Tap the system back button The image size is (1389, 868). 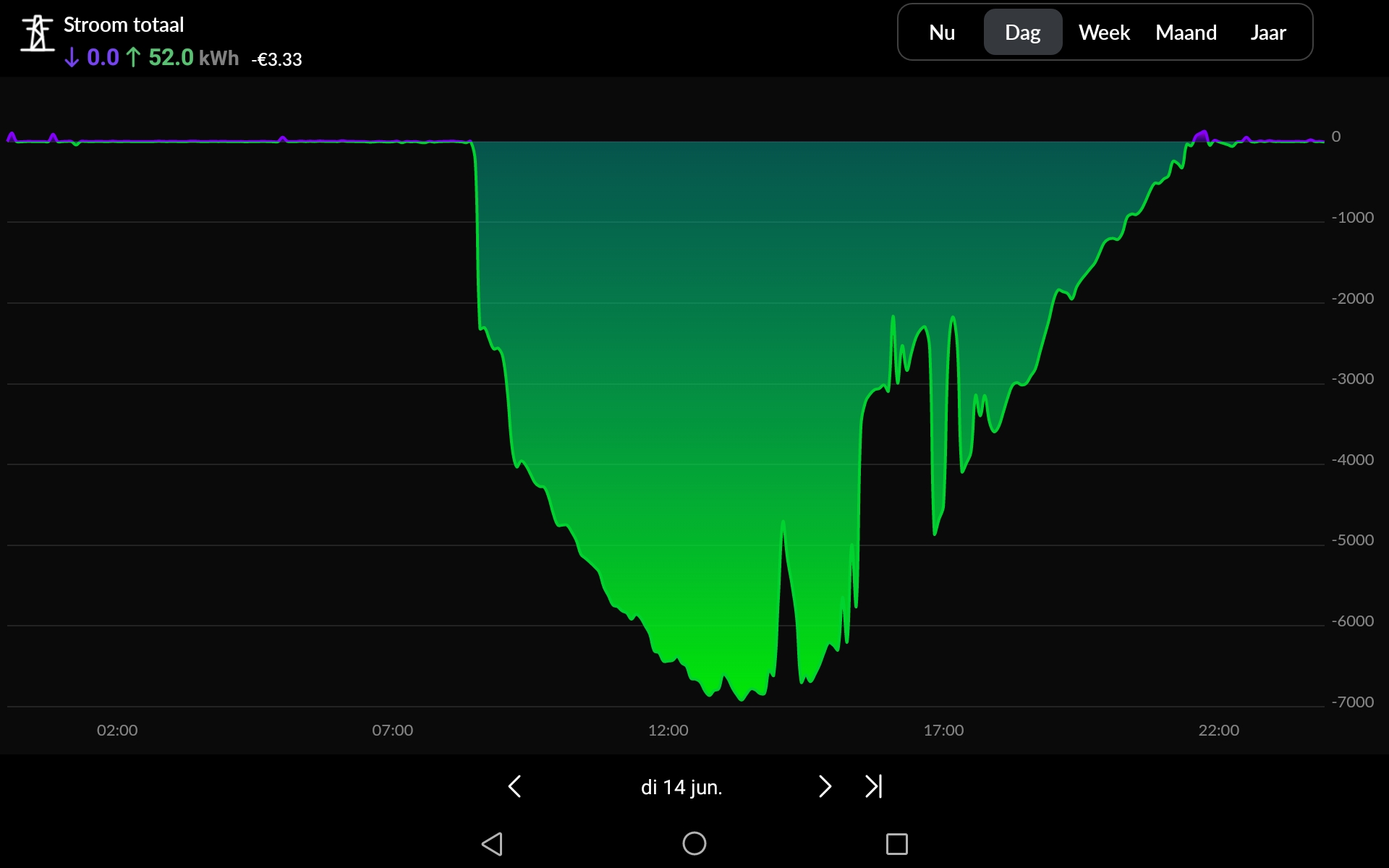coord(492,843)
